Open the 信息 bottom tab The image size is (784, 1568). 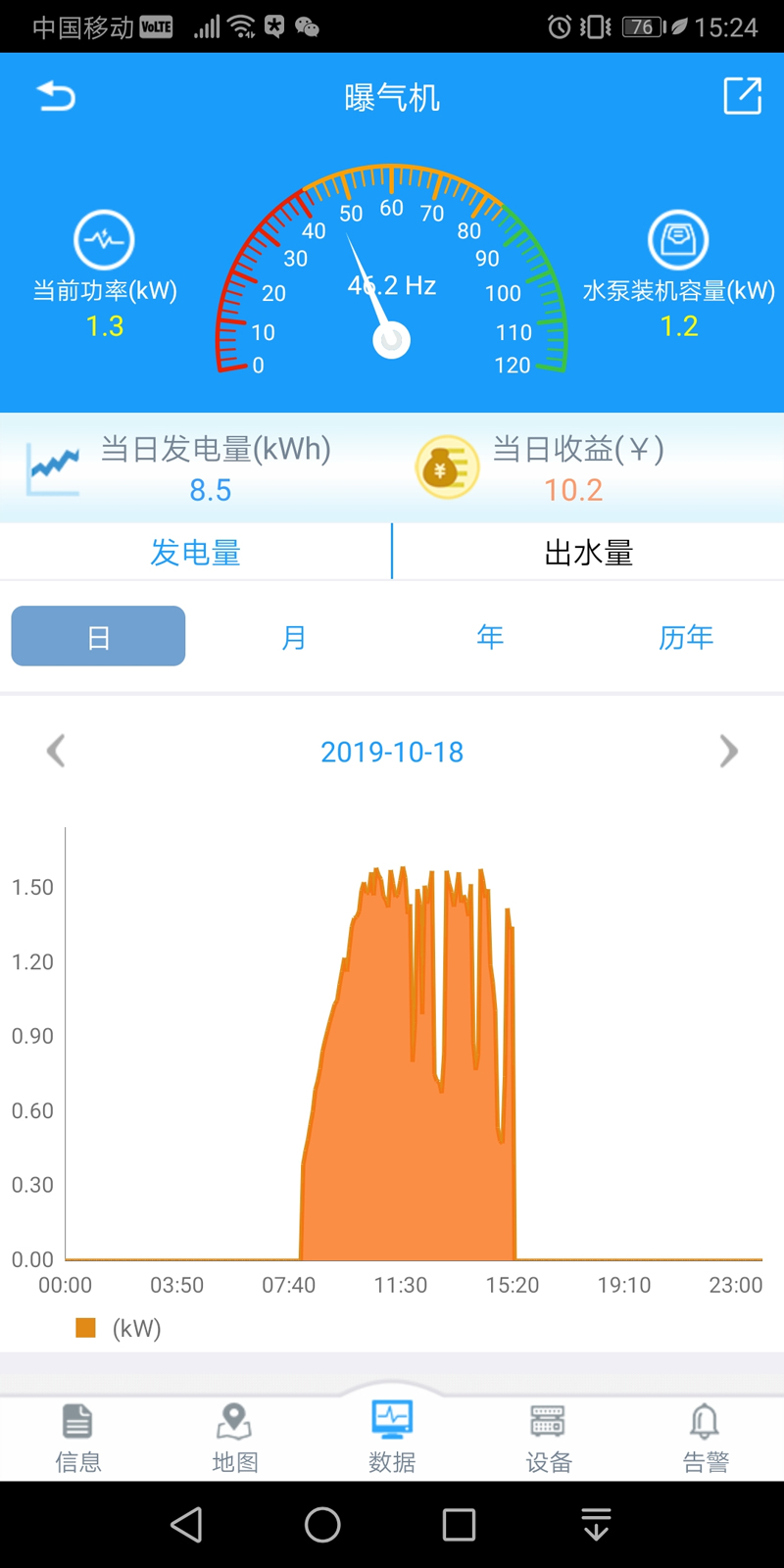coord(78,1438)
